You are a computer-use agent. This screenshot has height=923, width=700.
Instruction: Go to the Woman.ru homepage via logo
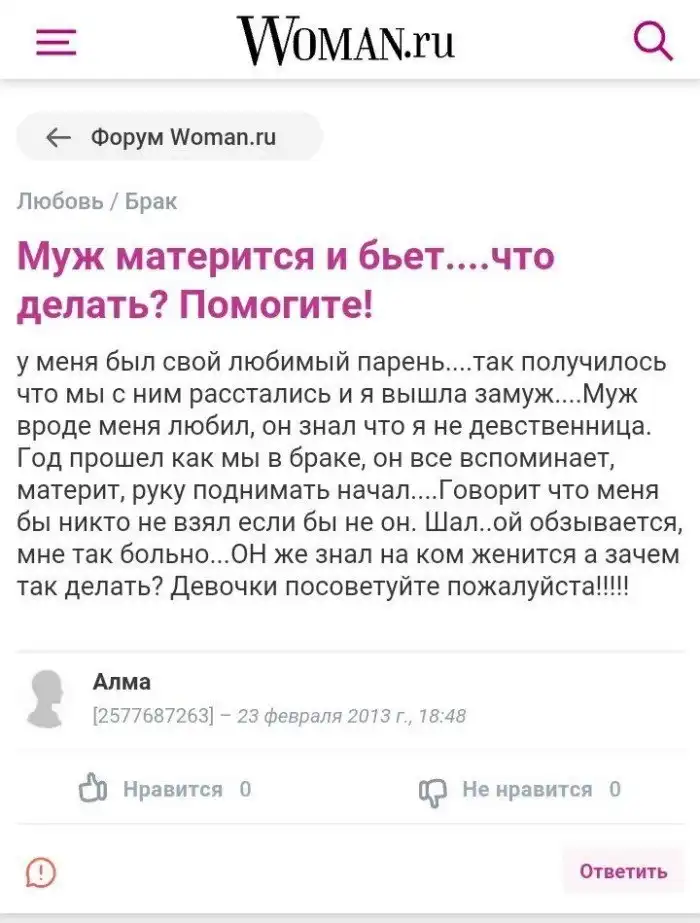click(x=345, y=40)
